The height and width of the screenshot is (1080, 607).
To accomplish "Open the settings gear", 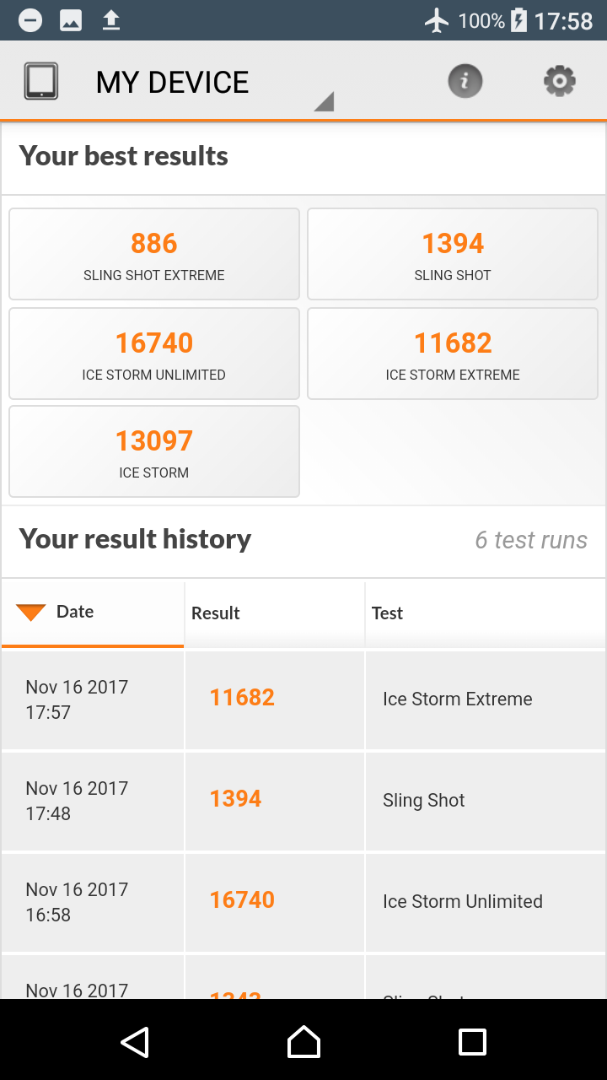I will (559, 81).
